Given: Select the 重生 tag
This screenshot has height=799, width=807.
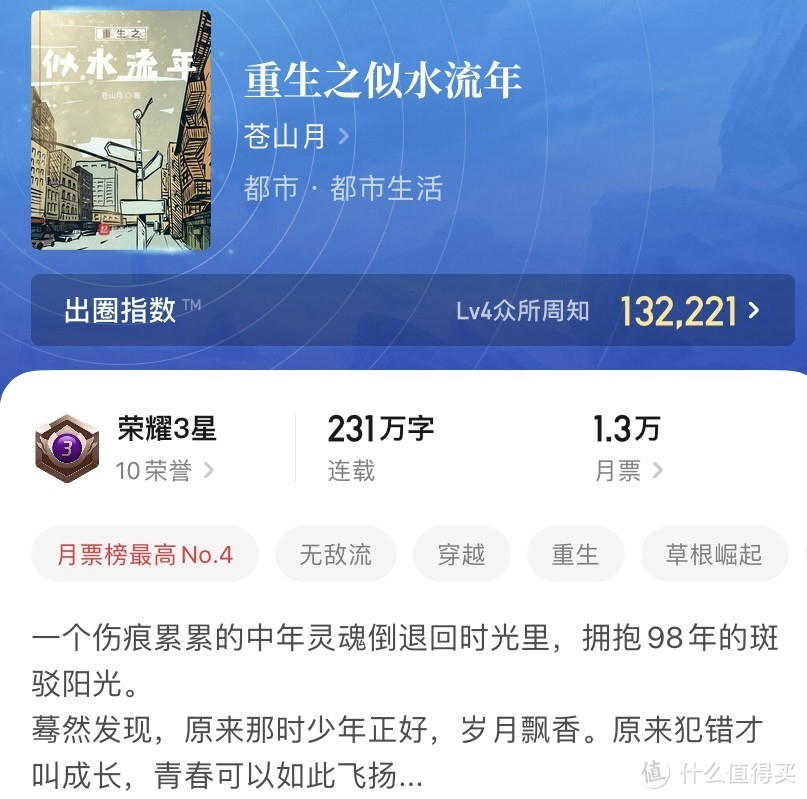Looking at the screenshot, I should (x=575, y=555).
